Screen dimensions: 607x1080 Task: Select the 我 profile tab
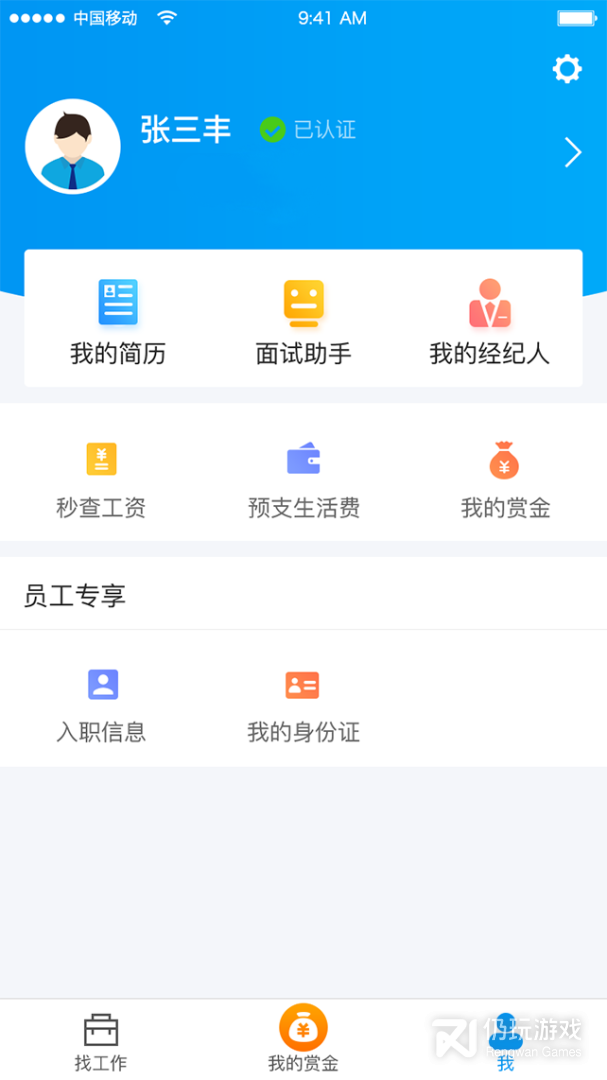pos(505,1040)
